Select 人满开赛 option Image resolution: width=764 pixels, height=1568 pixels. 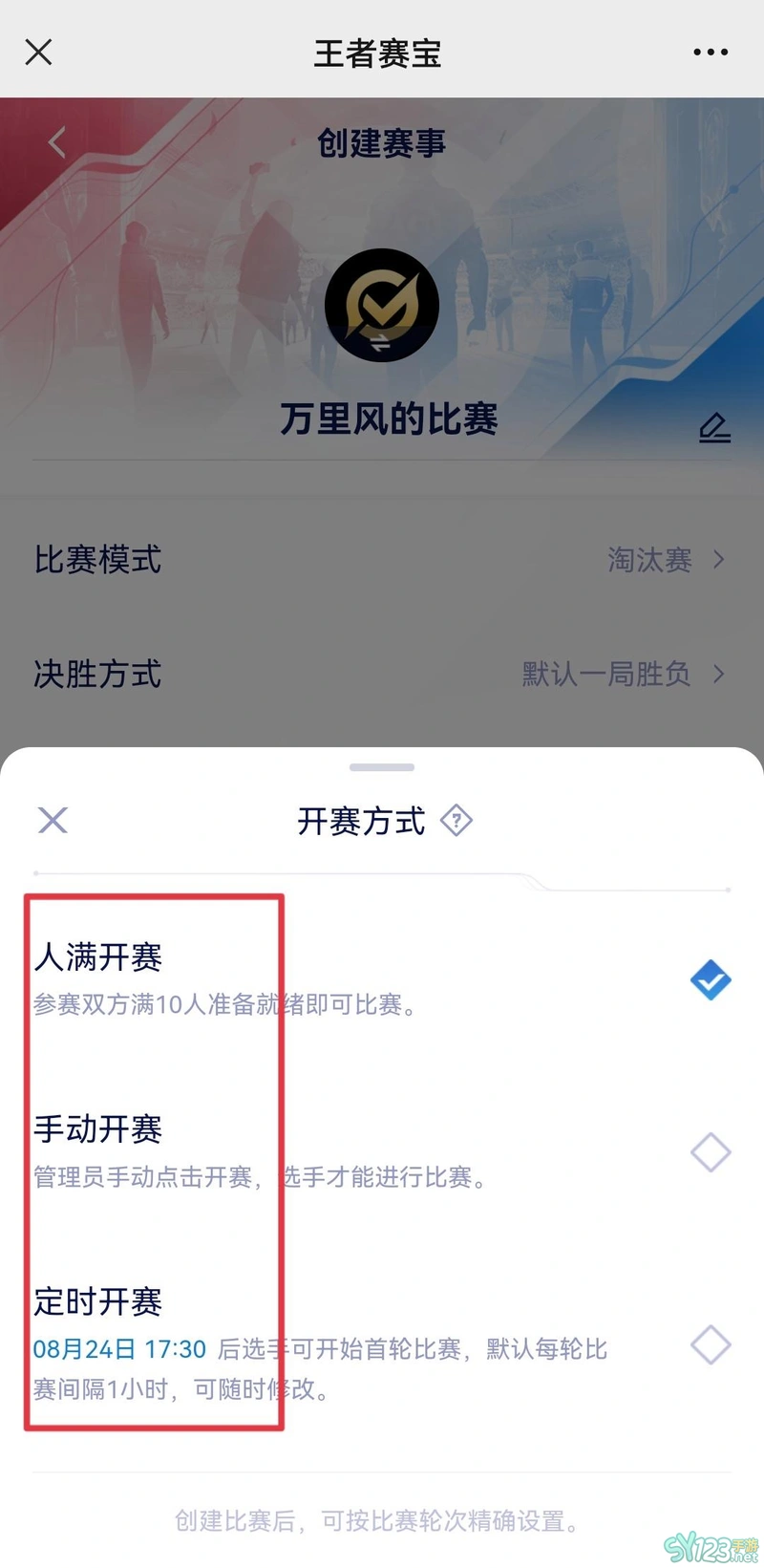[x=711, y=979]
